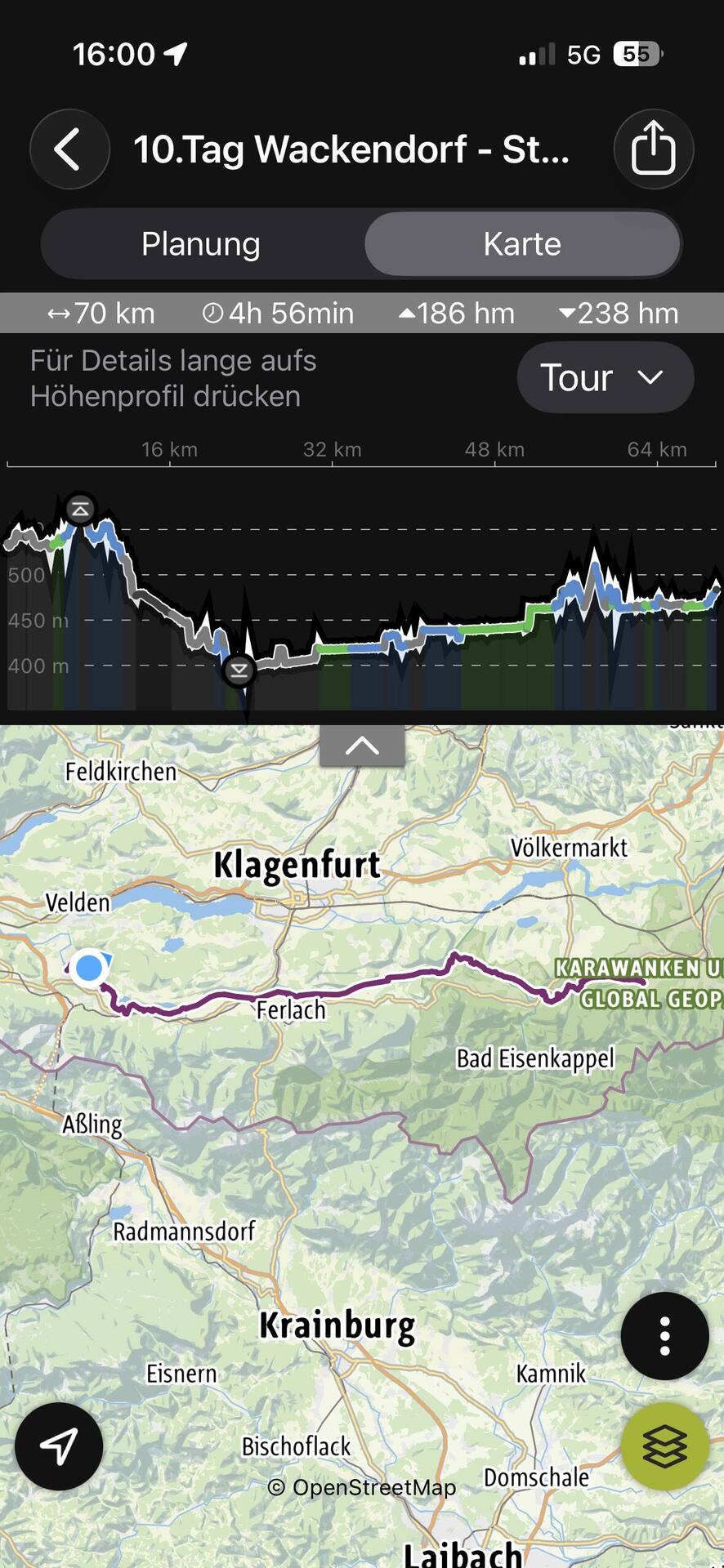Tap the highest point marker on elevation profile
This screenshot has height=1568, width=724.
(x=80, y=510)
